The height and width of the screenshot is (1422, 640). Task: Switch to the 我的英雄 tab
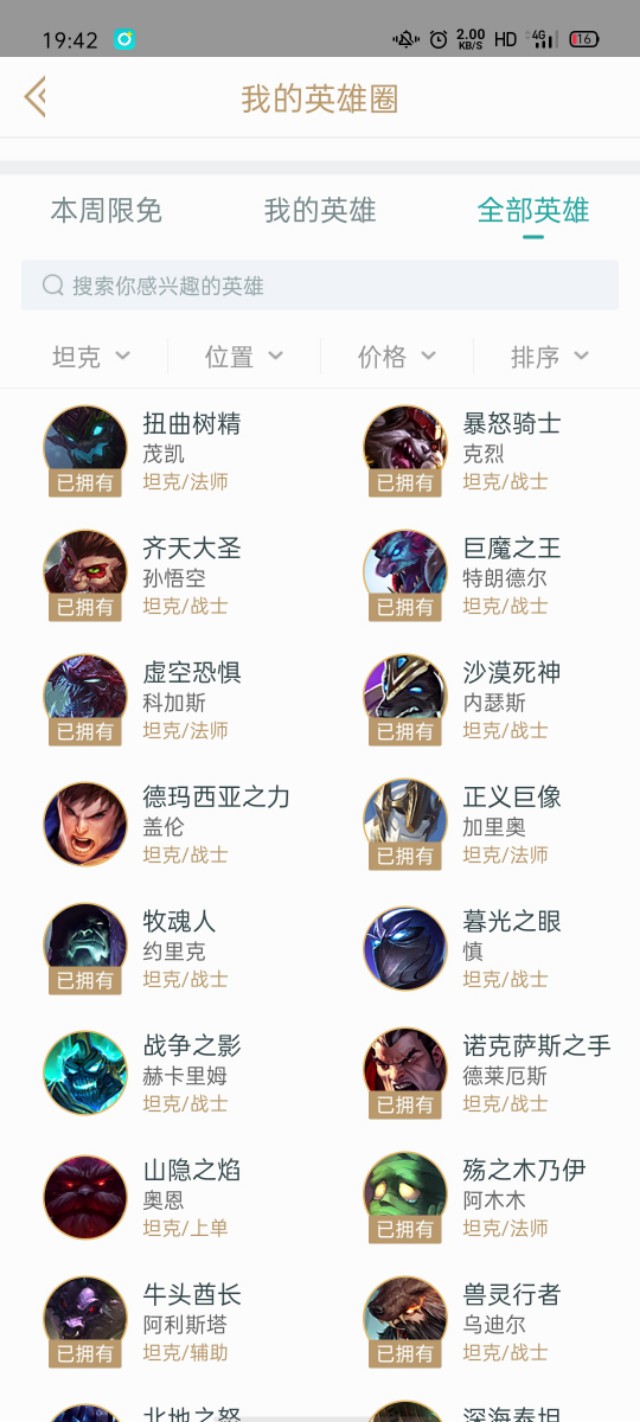click(320, 211)
